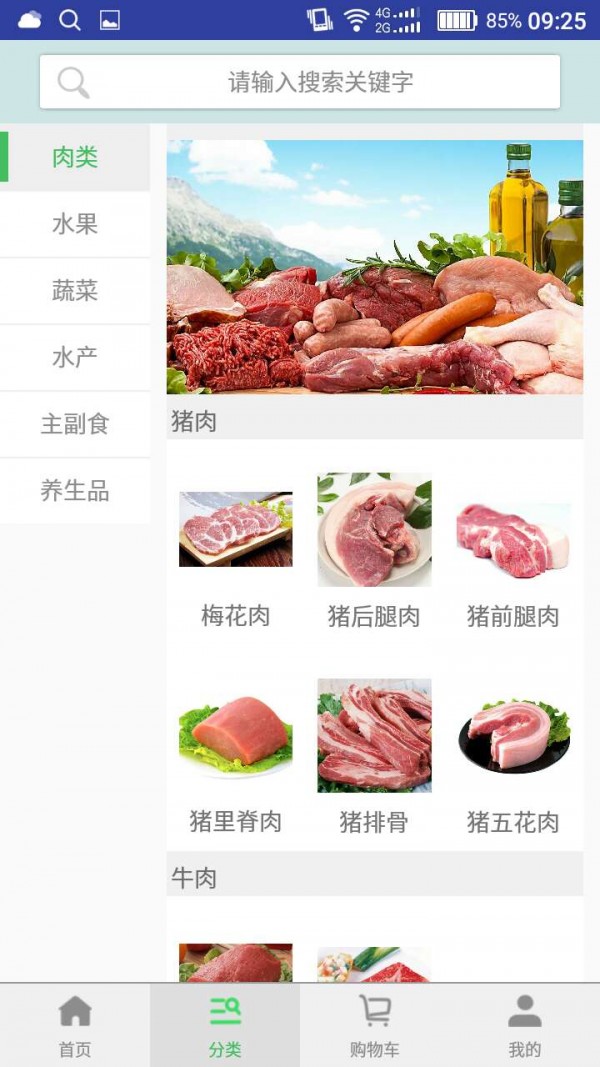Open the 水产 category
The image size is (600, 1067).
click(x=75, y=357)
